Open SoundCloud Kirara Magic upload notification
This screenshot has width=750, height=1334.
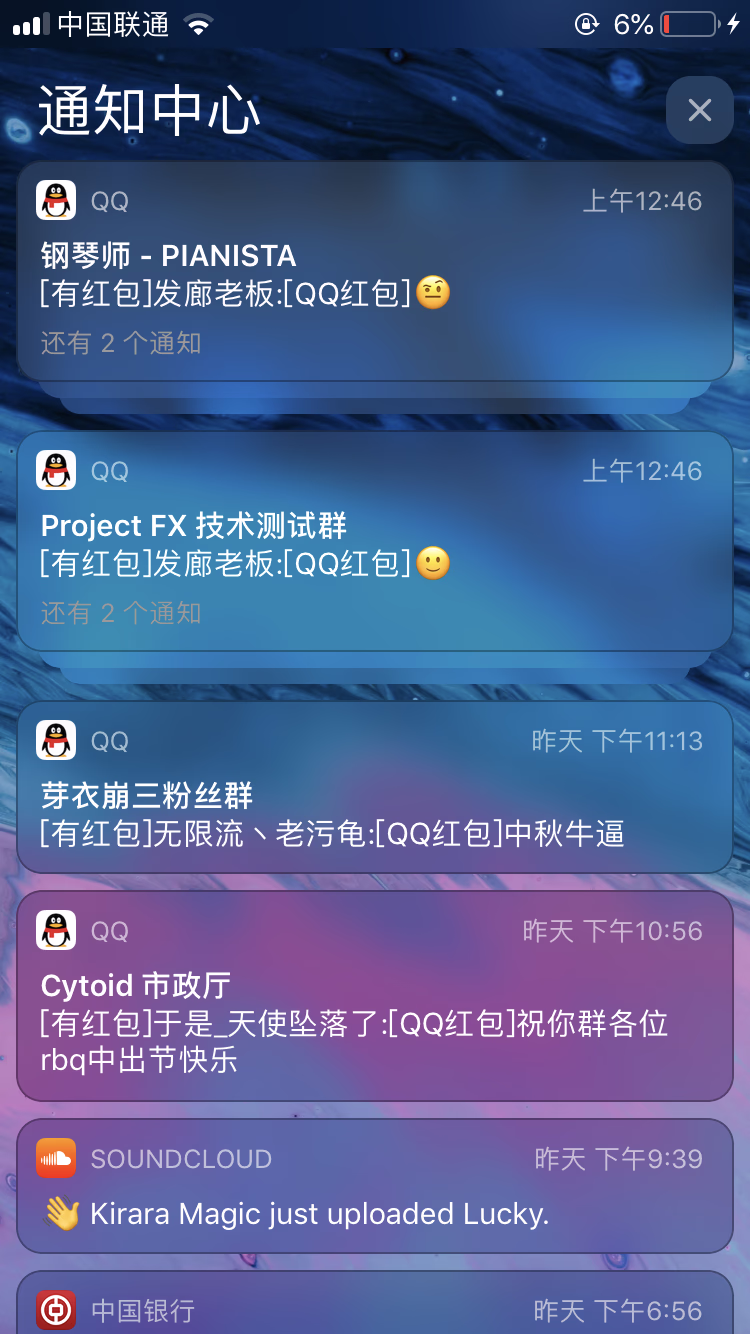375,1186
